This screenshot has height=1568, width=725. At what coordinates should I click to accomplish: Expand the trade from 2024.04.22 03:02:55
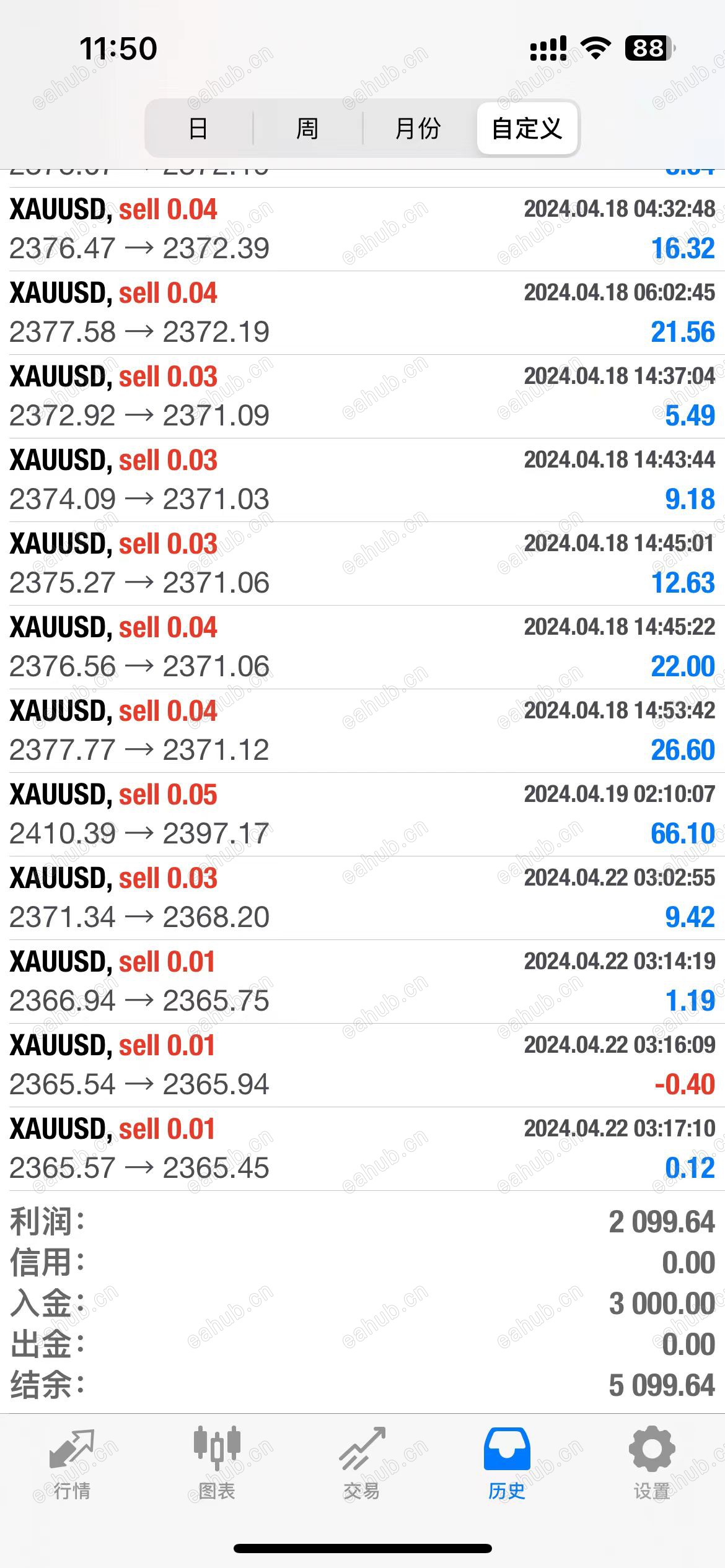click(362, 898)
